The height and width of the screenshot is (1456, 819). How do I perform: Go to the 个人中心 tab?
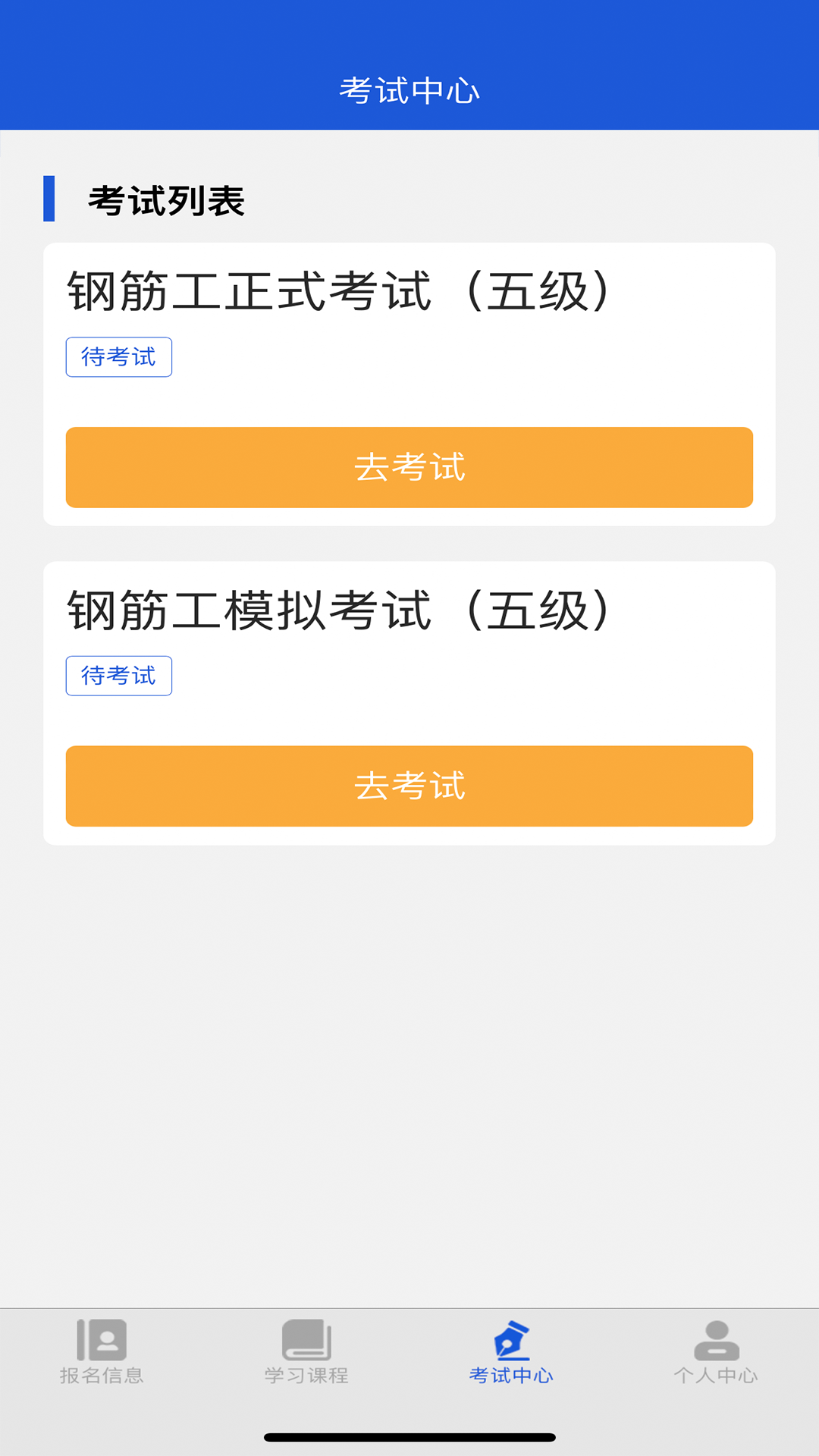[716, 1353]
